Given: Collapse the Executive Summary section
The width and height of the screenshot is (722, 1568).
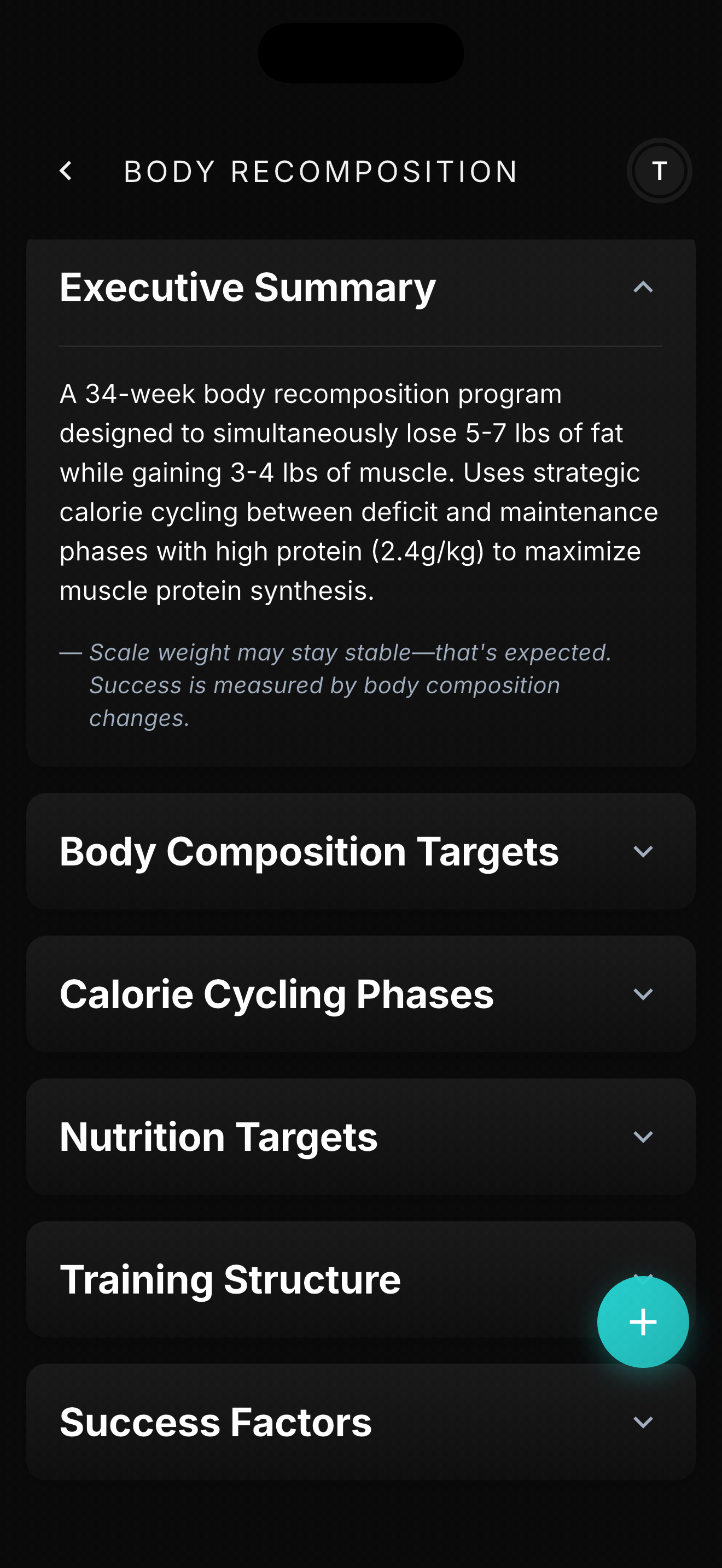Looking at the screenshot, I should pyautogui.click(x=642, y=288).
